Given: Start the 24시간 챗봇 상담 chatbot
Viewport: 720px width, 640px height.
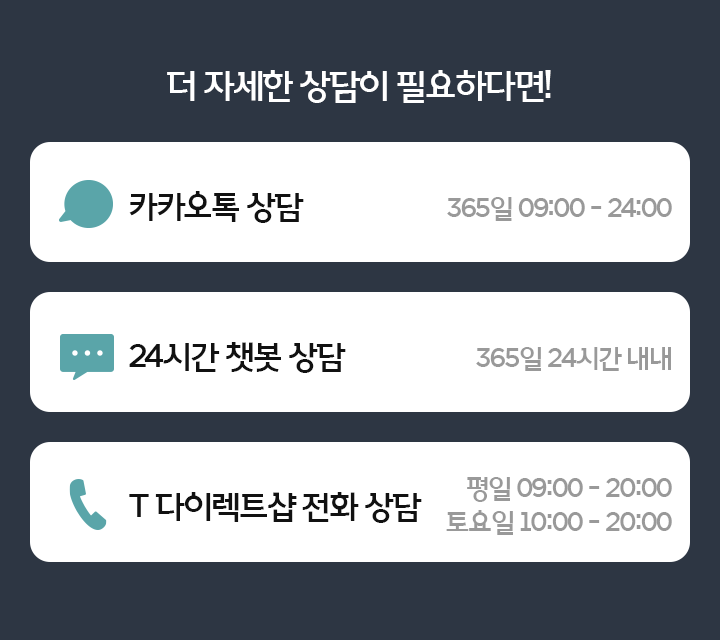Looking at the screenshot, I should click(360, 353).
